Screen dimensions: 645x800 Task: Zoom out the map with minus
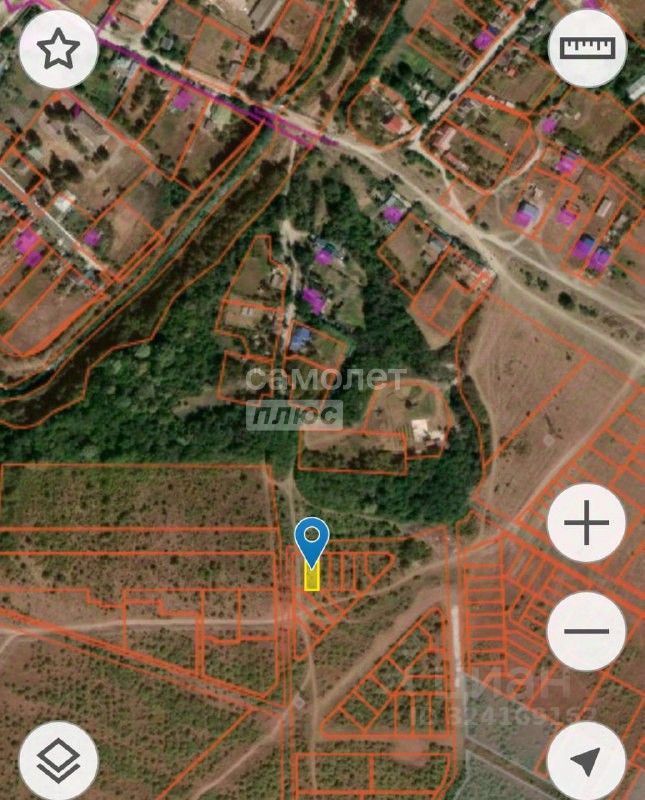(587, 631)
